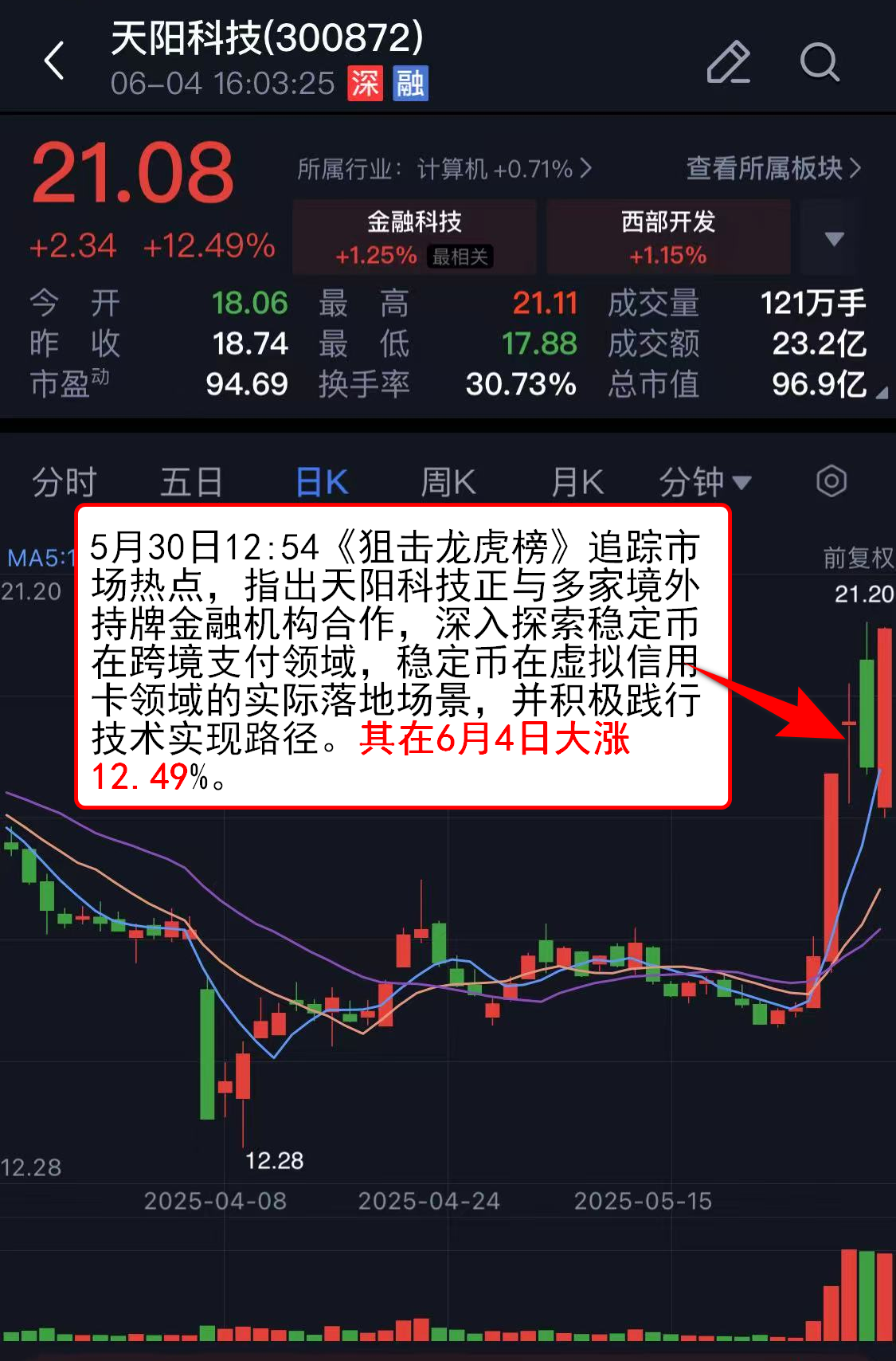Tap the pencil edit icon
Screen dimensions: 896x1361
tap(728, 62)
